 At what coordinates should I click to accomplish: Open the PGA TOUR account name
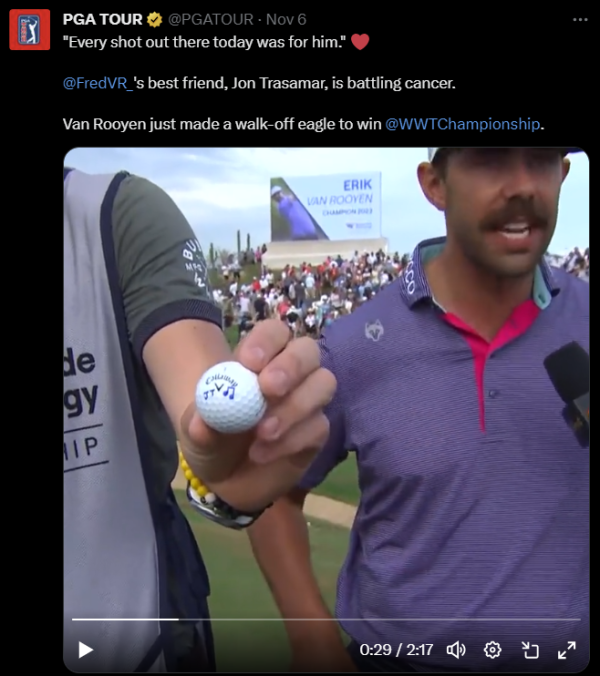coord(103,19)
